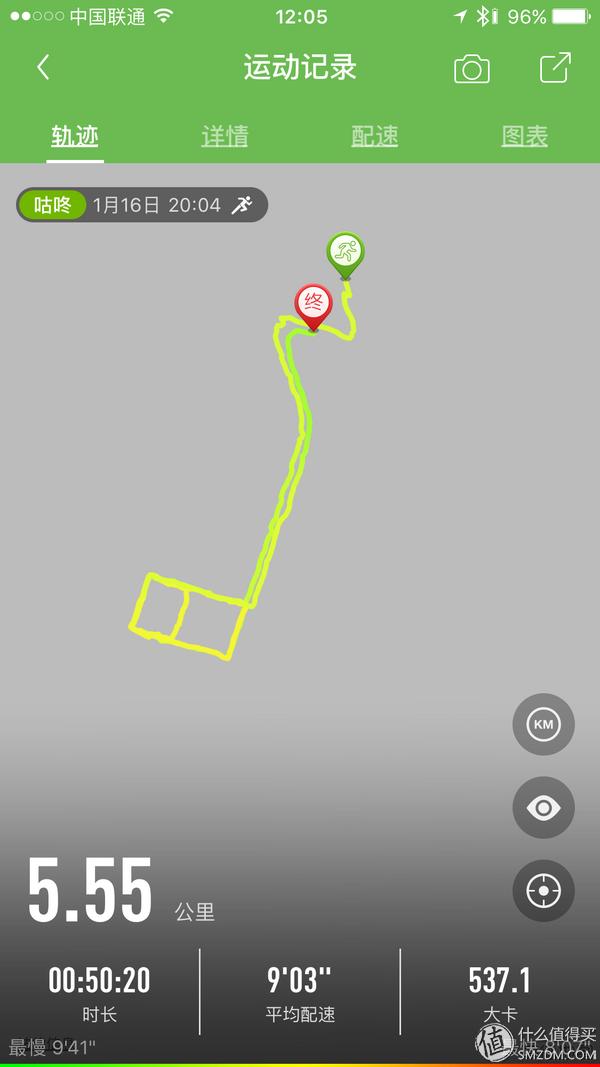Screen dimensions: 600x1067
Task: Select the 轨迹 tab
Action: (75, 136)
